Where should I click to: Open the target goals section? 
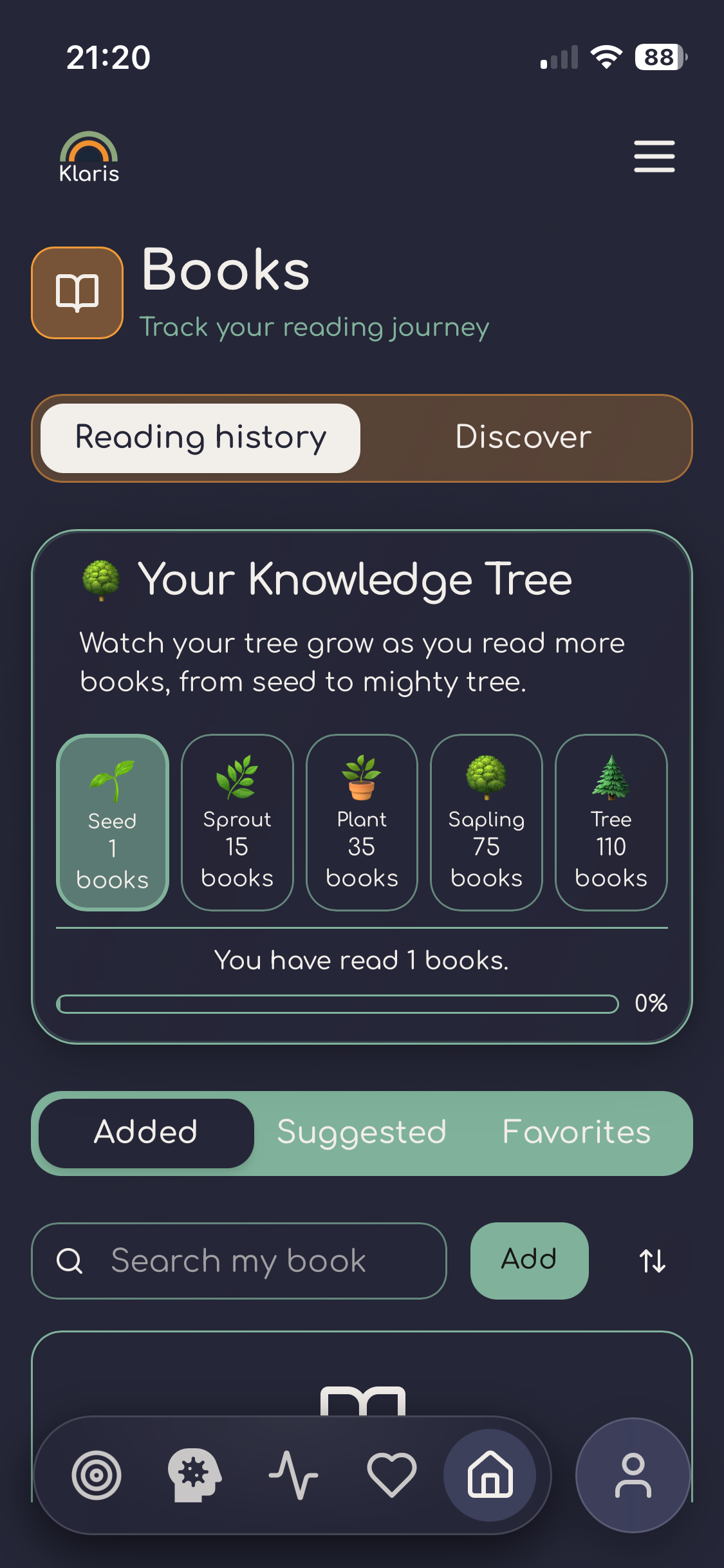(97, 1475)
